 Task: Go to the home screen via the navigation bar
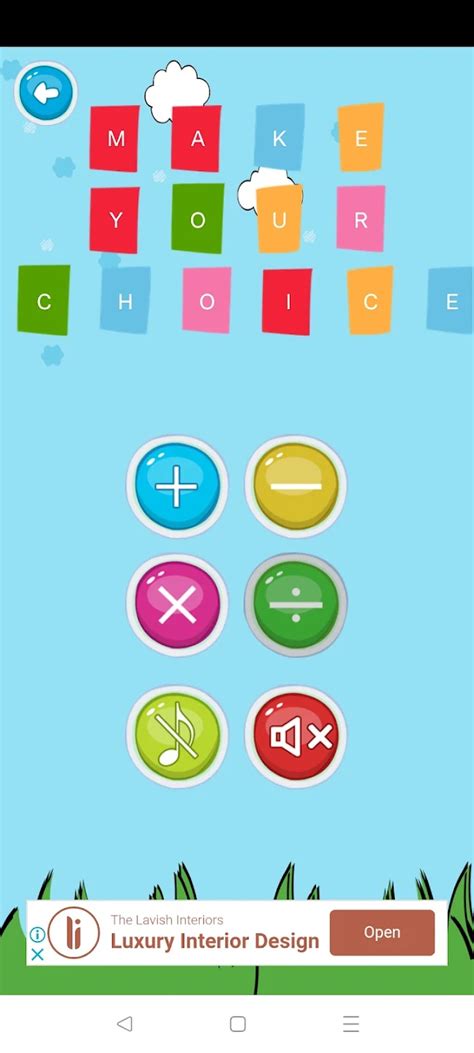click(x=238, y=1023)
